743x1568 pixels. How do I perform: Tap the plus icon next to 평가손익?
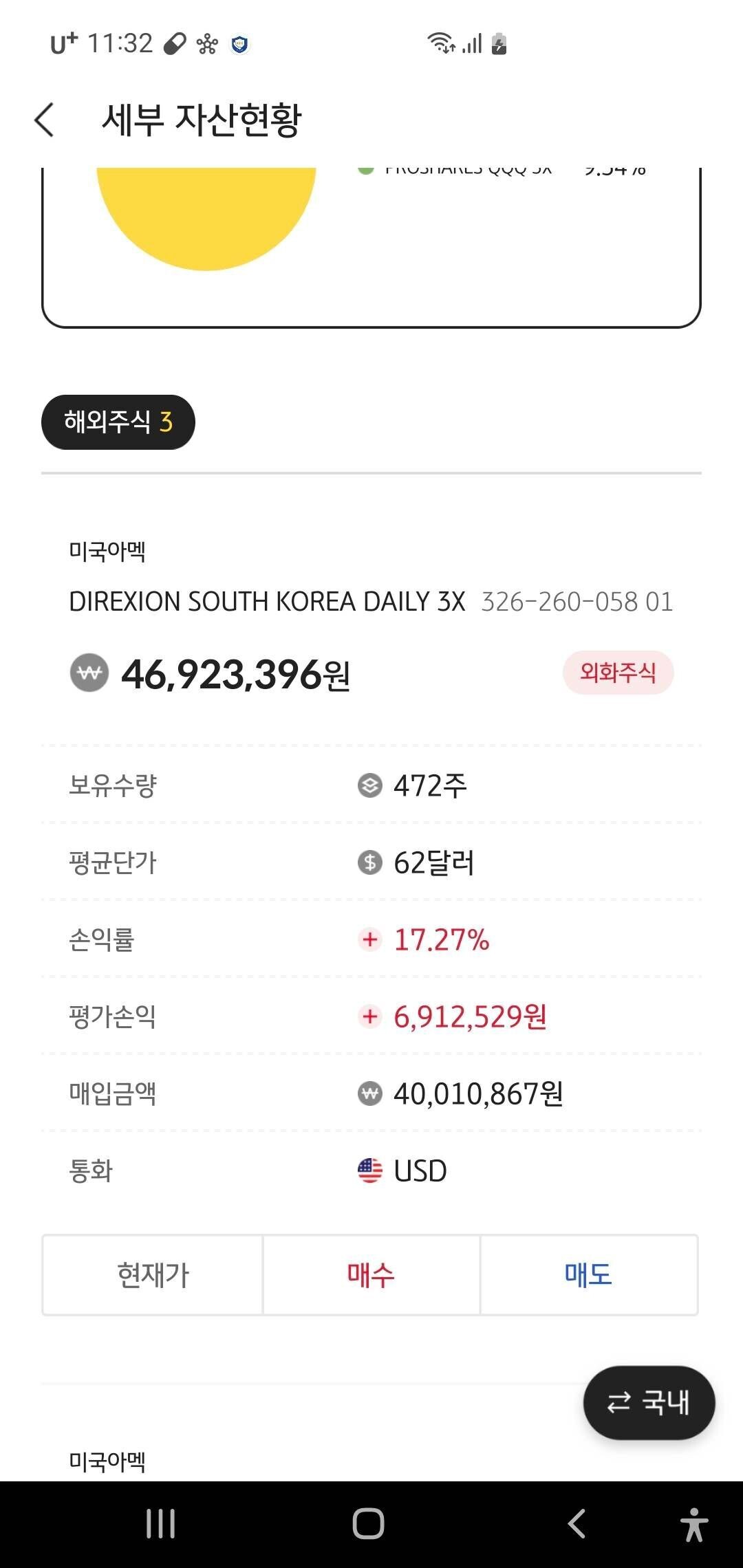pyautogui.click(x=369, y=1018)
